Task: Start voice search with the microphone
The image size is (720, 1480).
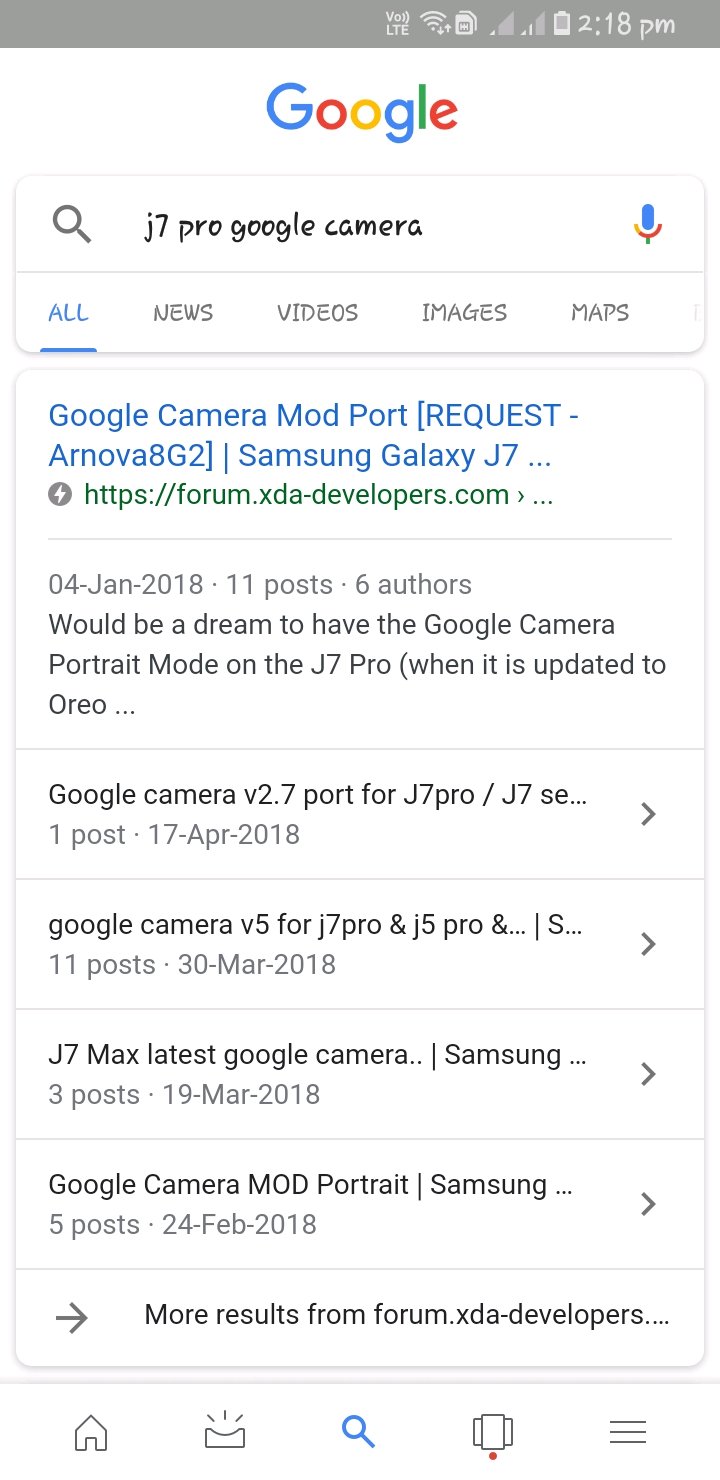Action: pos(648,224)
